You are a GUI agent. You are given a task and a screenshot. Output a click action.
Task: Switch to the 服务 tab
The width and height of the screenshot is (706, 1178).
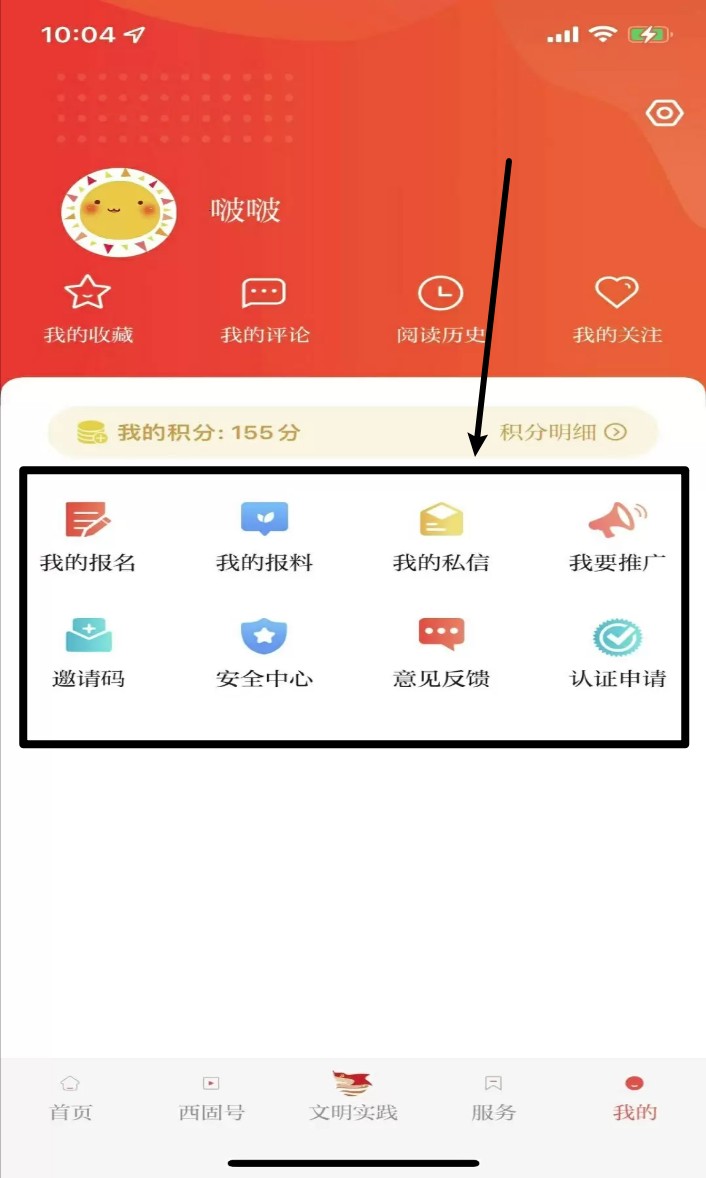[493, 1098]
